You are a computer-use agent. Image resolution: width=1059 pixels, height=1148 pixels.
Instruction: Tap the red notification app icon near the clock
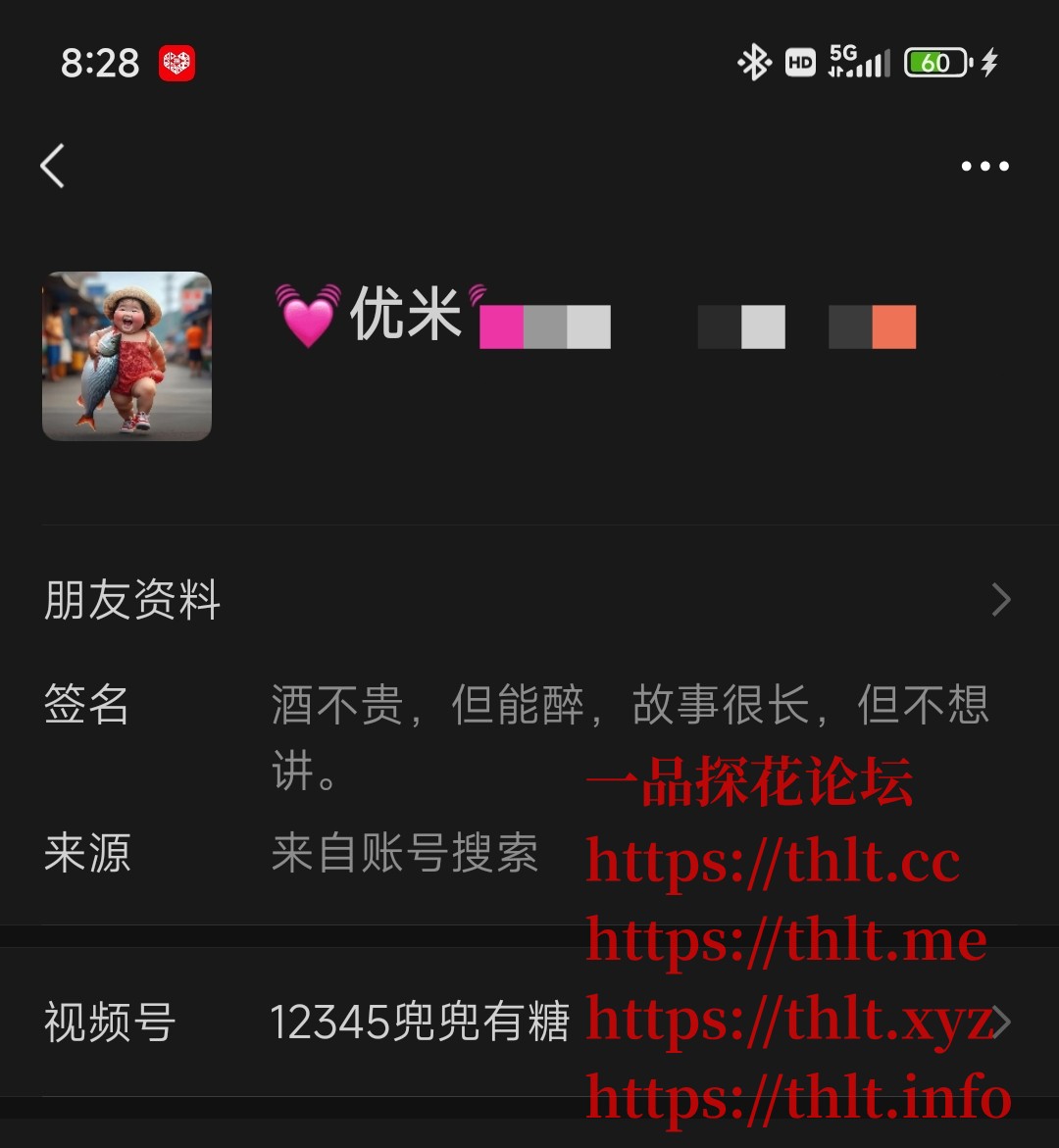tap(175, 63)
